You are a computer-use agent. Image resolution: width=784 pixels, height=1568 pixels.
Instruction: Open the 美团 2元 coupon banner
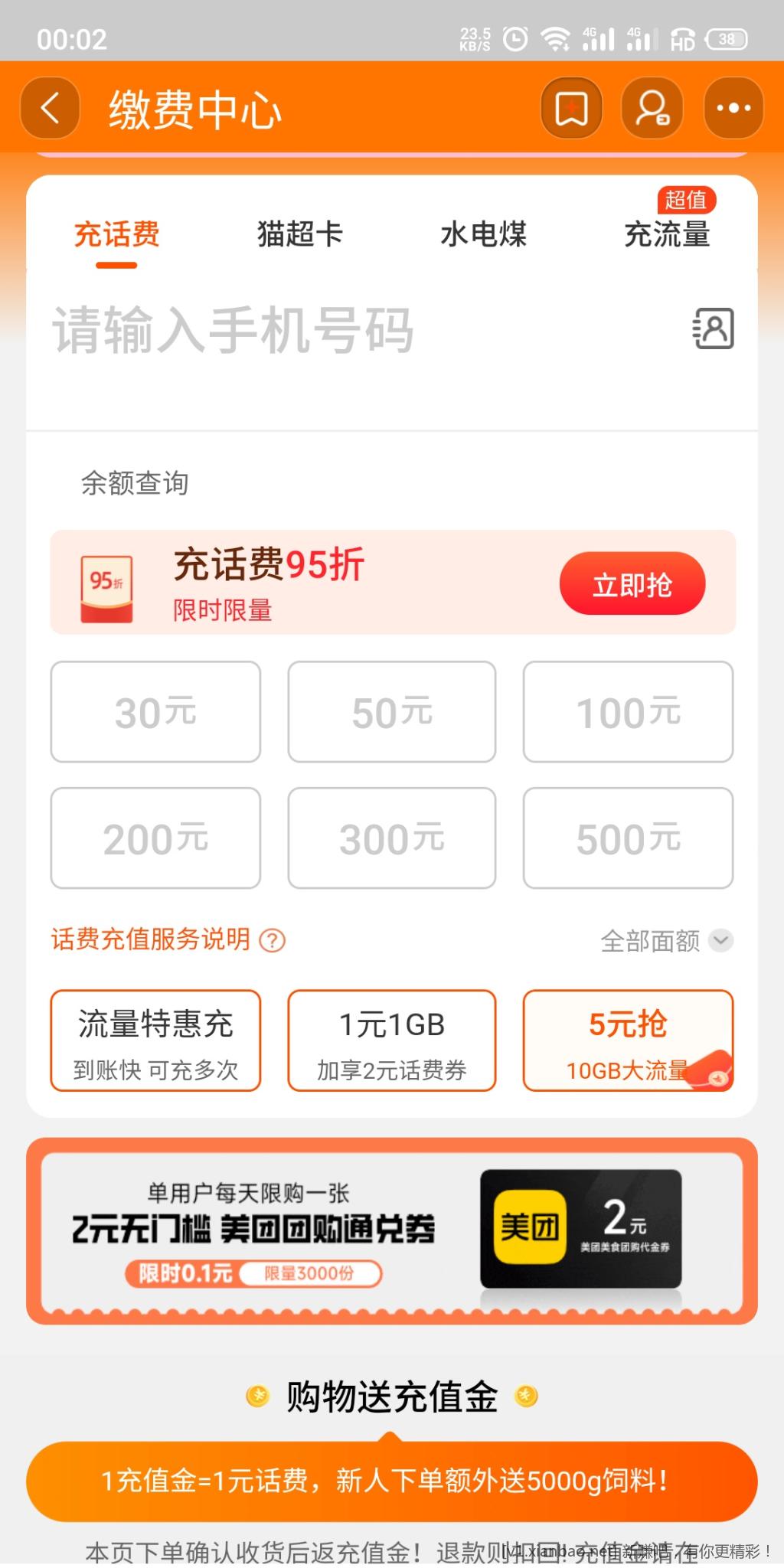coord(392,1231)
